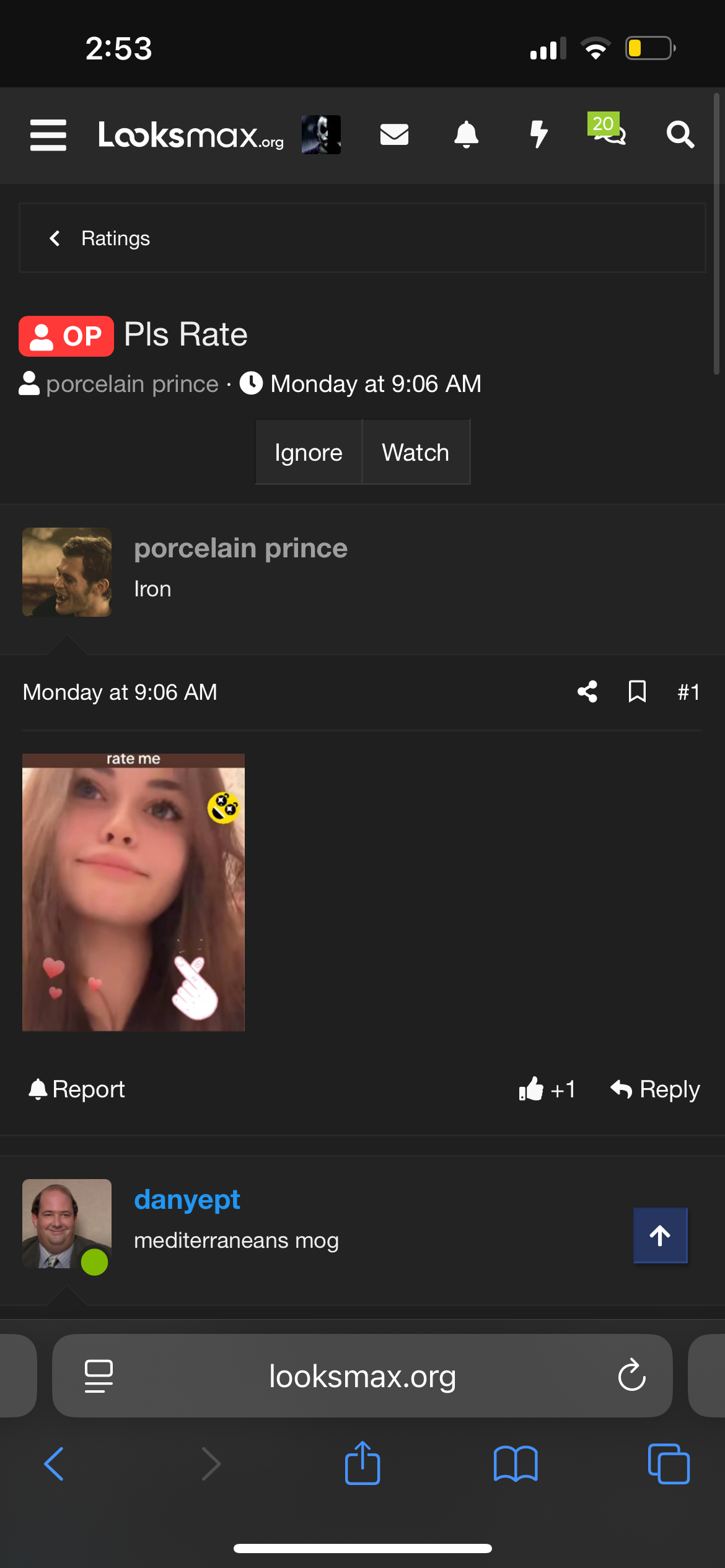Report the first post
Screen dimensions: 725x1568
(x=77, y=1089)
